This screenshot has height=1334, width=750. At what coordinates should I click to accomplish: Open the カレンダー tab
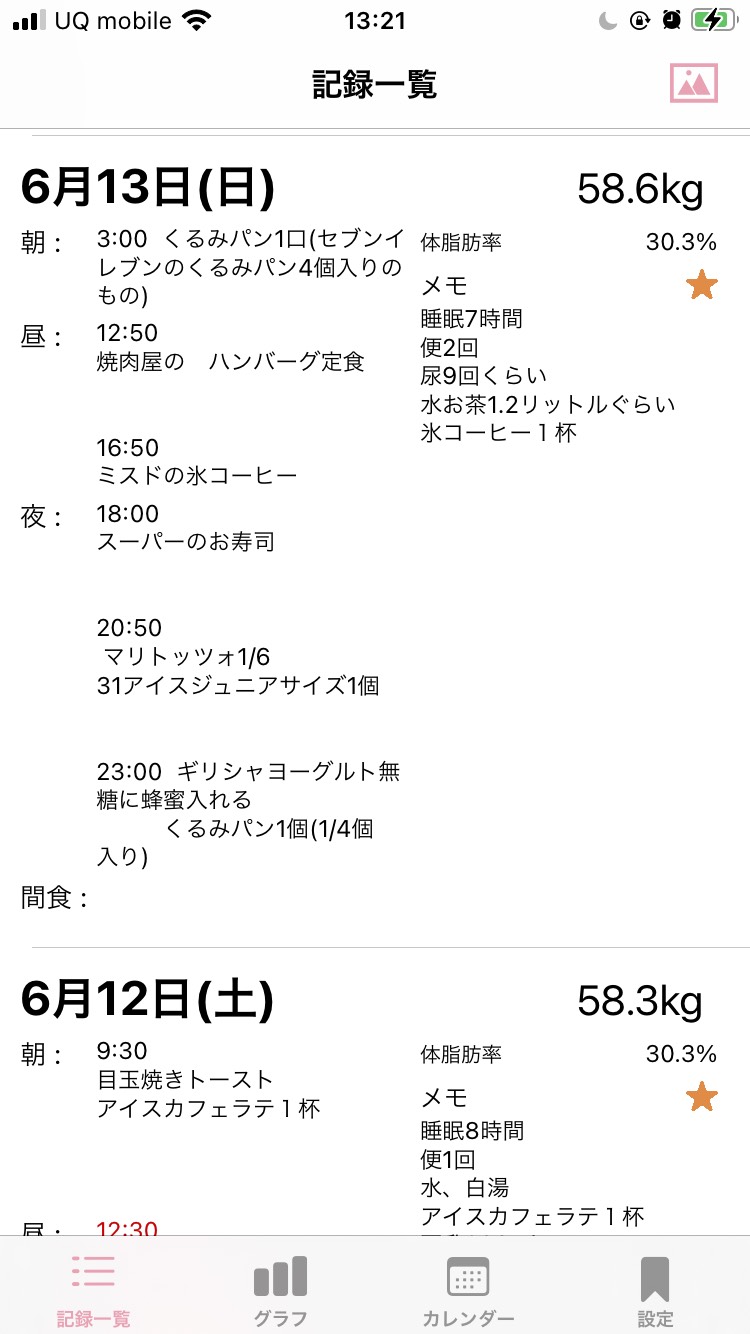pyautogui.click(x=468, y=1290)
